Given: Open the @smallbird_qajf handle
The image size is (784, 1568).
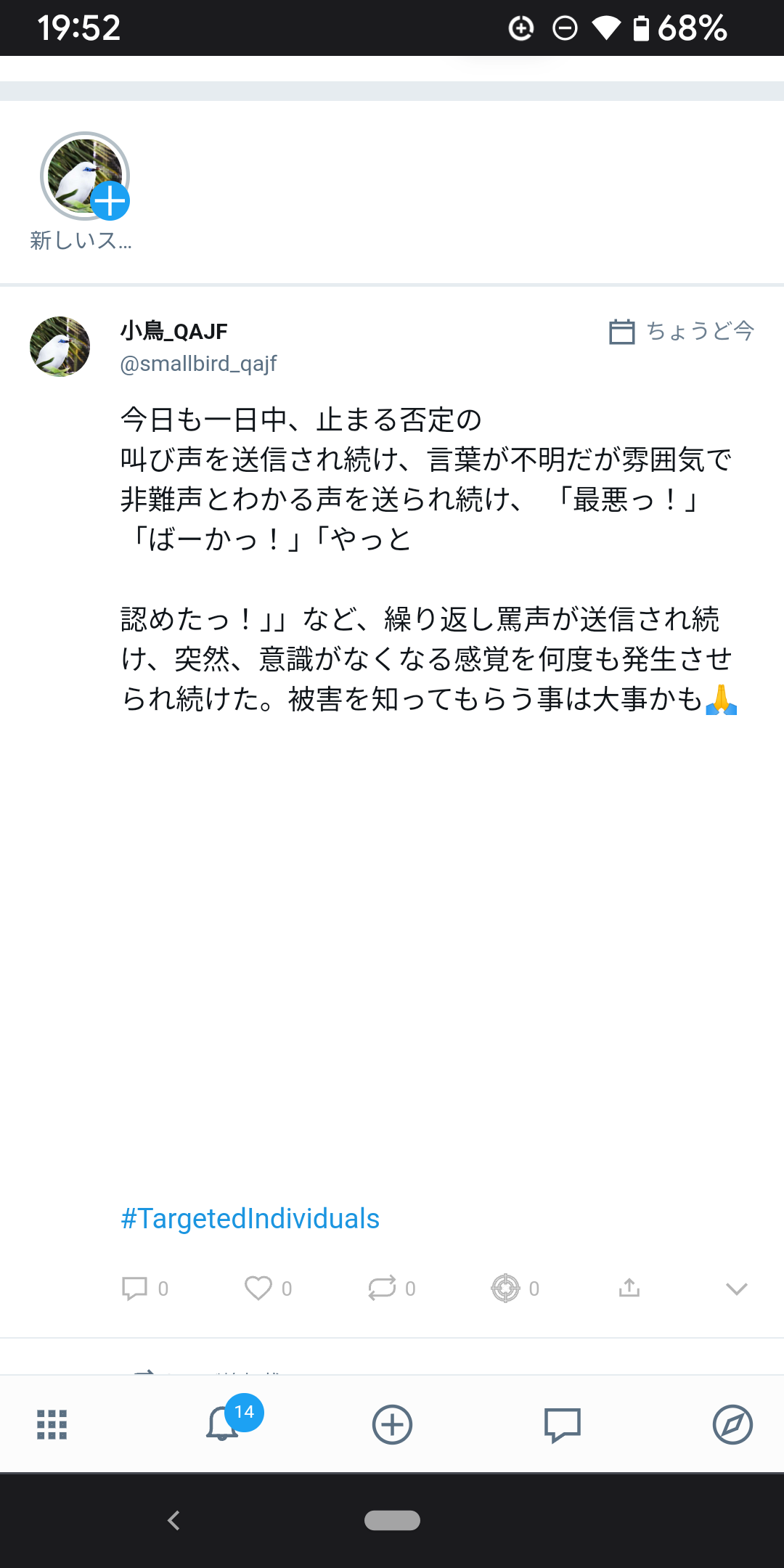Looking at the screenshot, I should pos(198,364).
